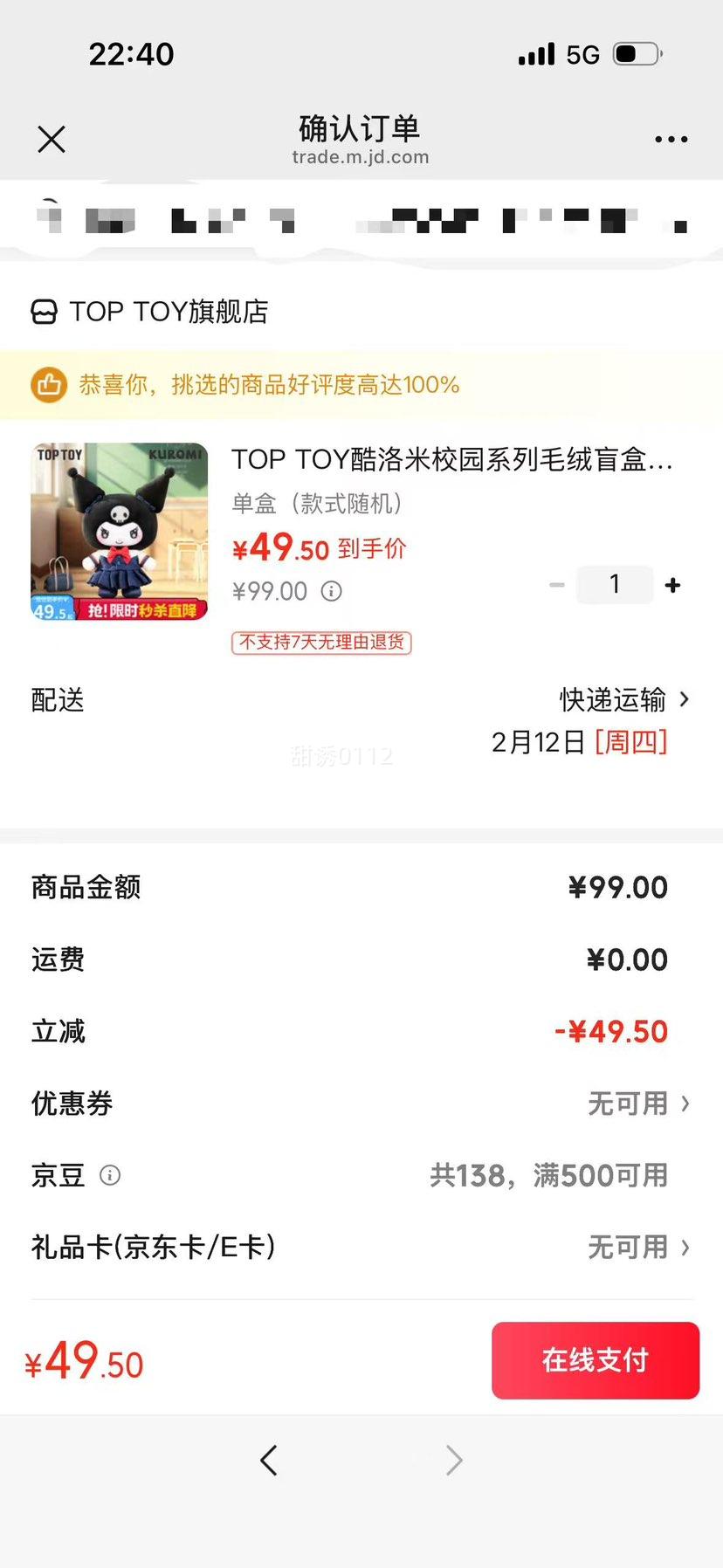Open the blurred delivery address section

pyautogui.click(x=361, y=218)
